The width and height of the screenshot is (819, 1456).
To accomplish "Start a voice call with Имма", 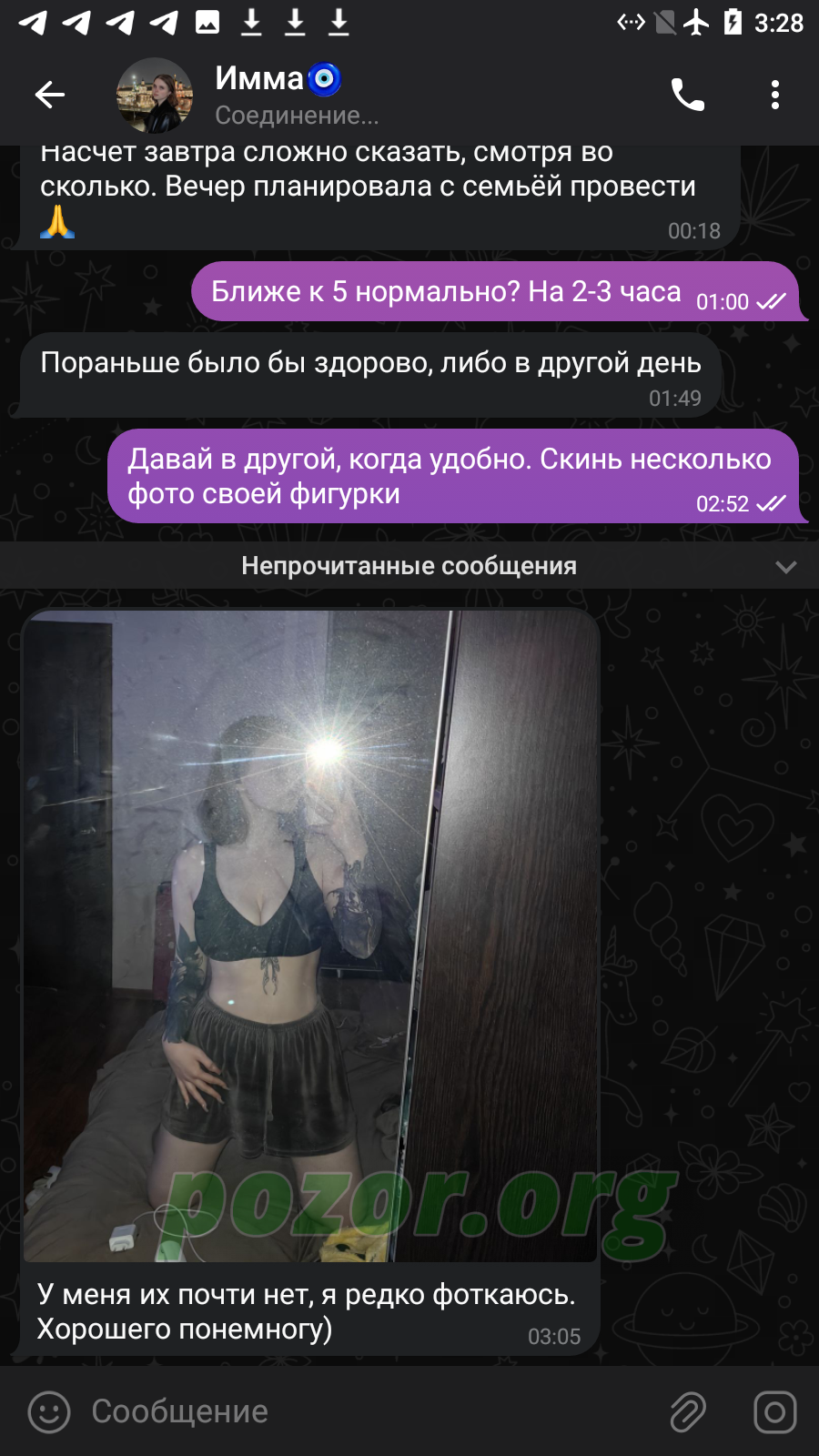I will [688, 95].
